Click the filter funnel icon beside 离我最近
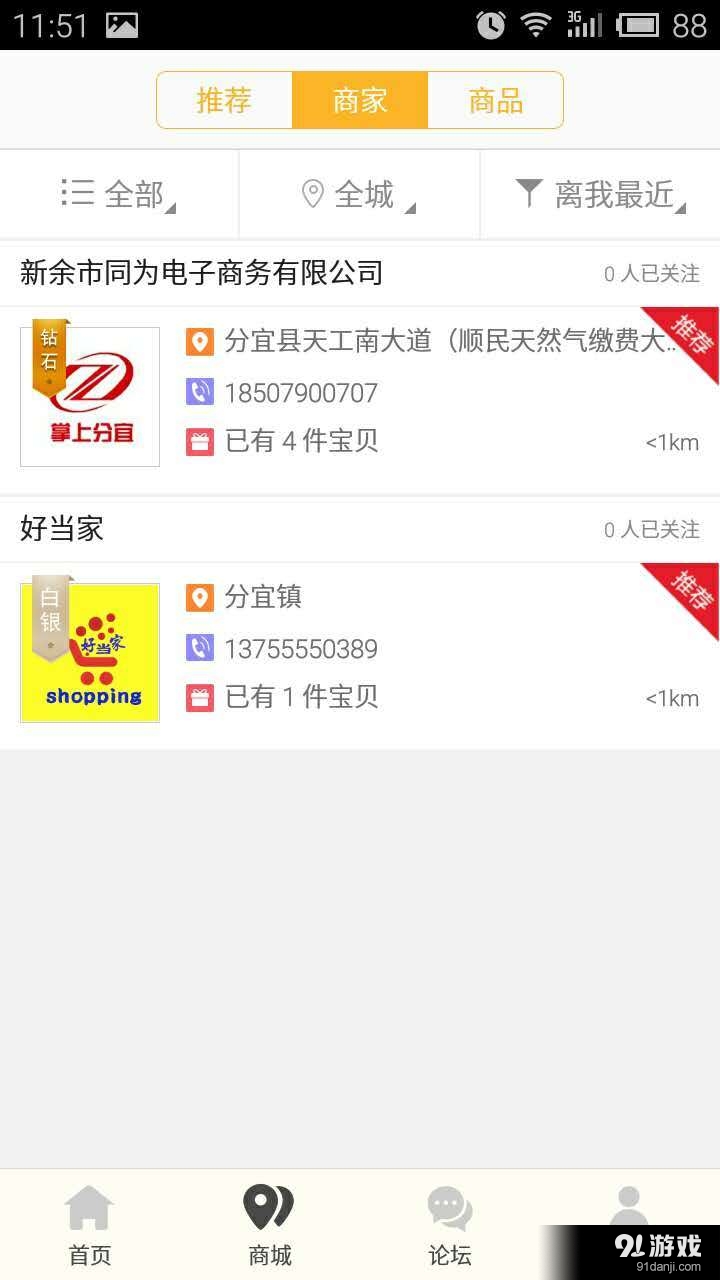This screenshot has width=720, height=1280. 529,193
